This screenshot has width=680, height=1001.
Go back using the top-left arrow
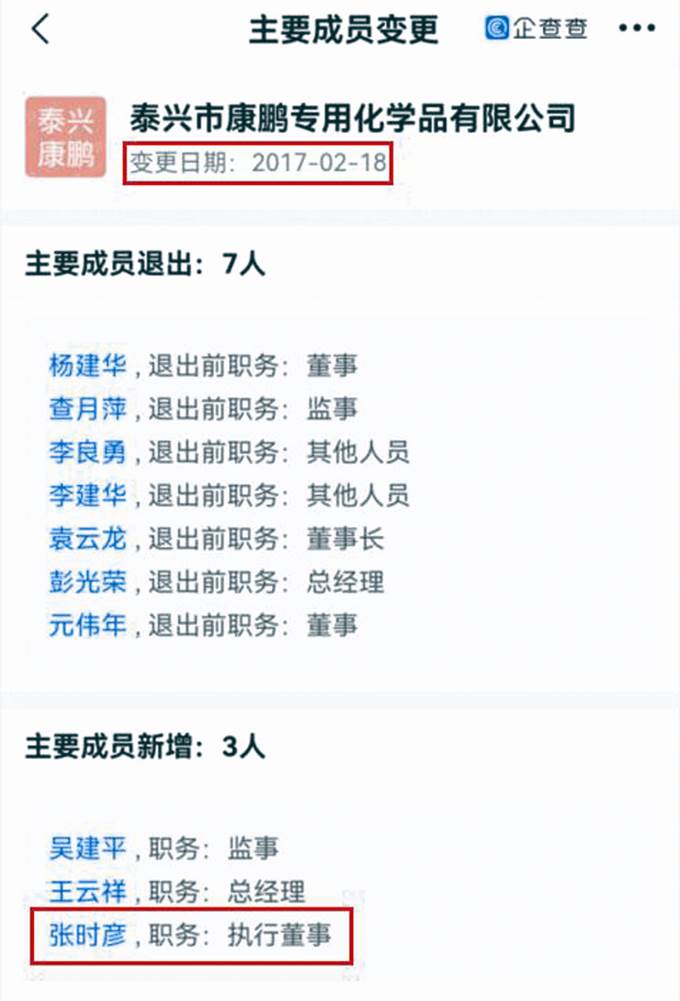pos(40,29)
